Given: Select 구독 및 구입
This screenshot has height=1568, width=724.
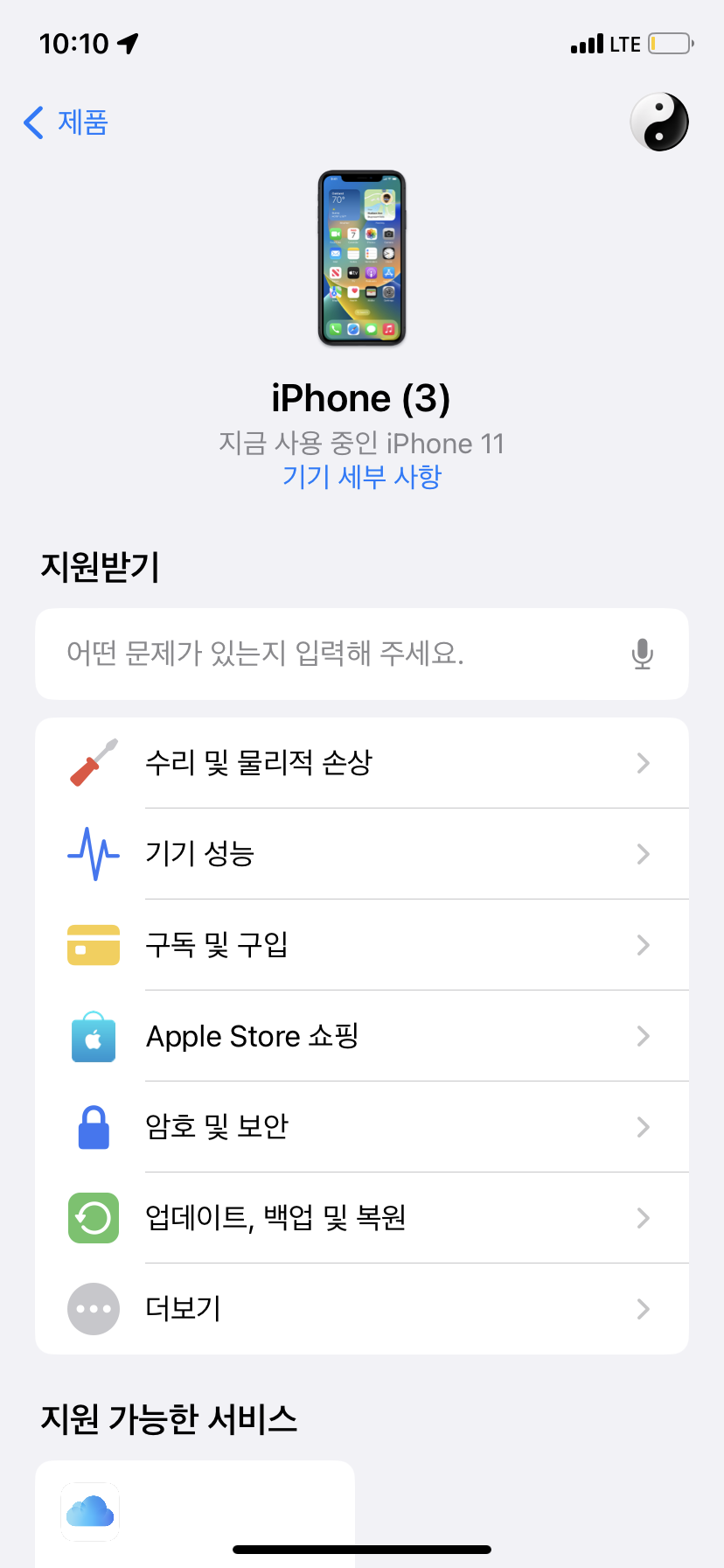Looking at the screenshot, I should coord(362,945).
